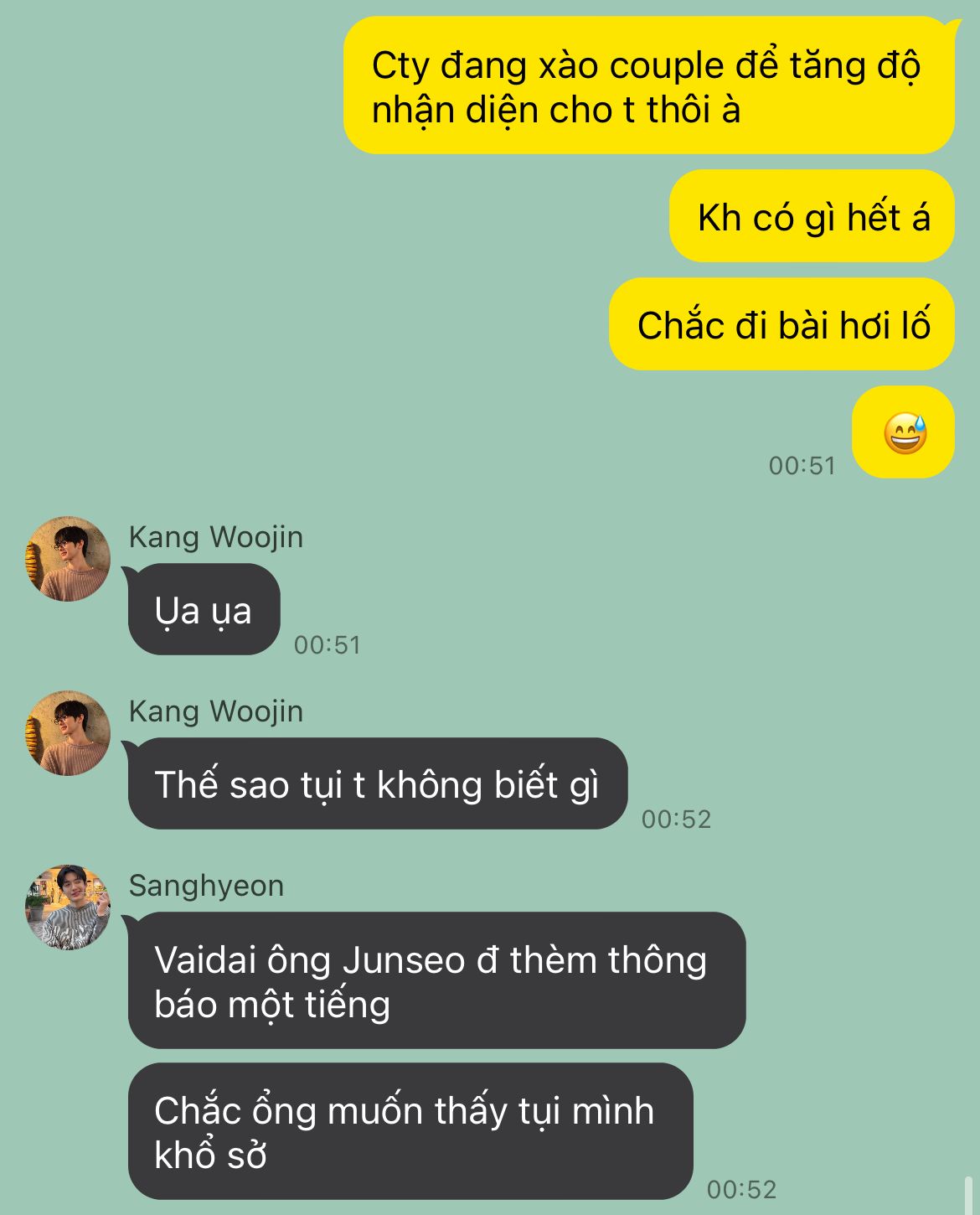This screenshot has height=1215, width=980.
Task: Tap Kang Woojin's avatar beside "Thế sao tụi t"
Action: (68, 733)
